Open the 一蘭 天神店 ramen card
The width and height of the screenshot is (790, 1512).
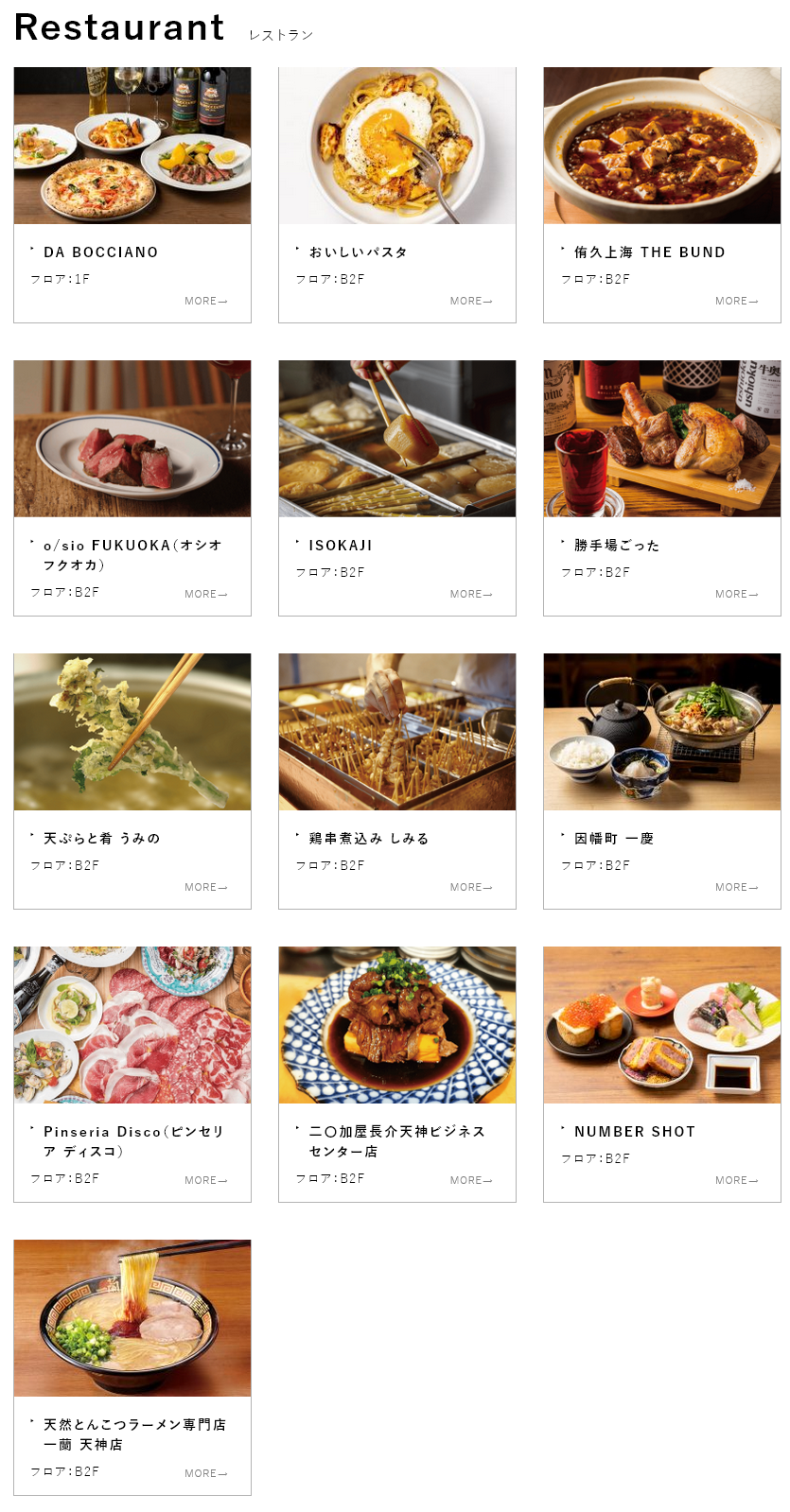(x=132, y=1367)
